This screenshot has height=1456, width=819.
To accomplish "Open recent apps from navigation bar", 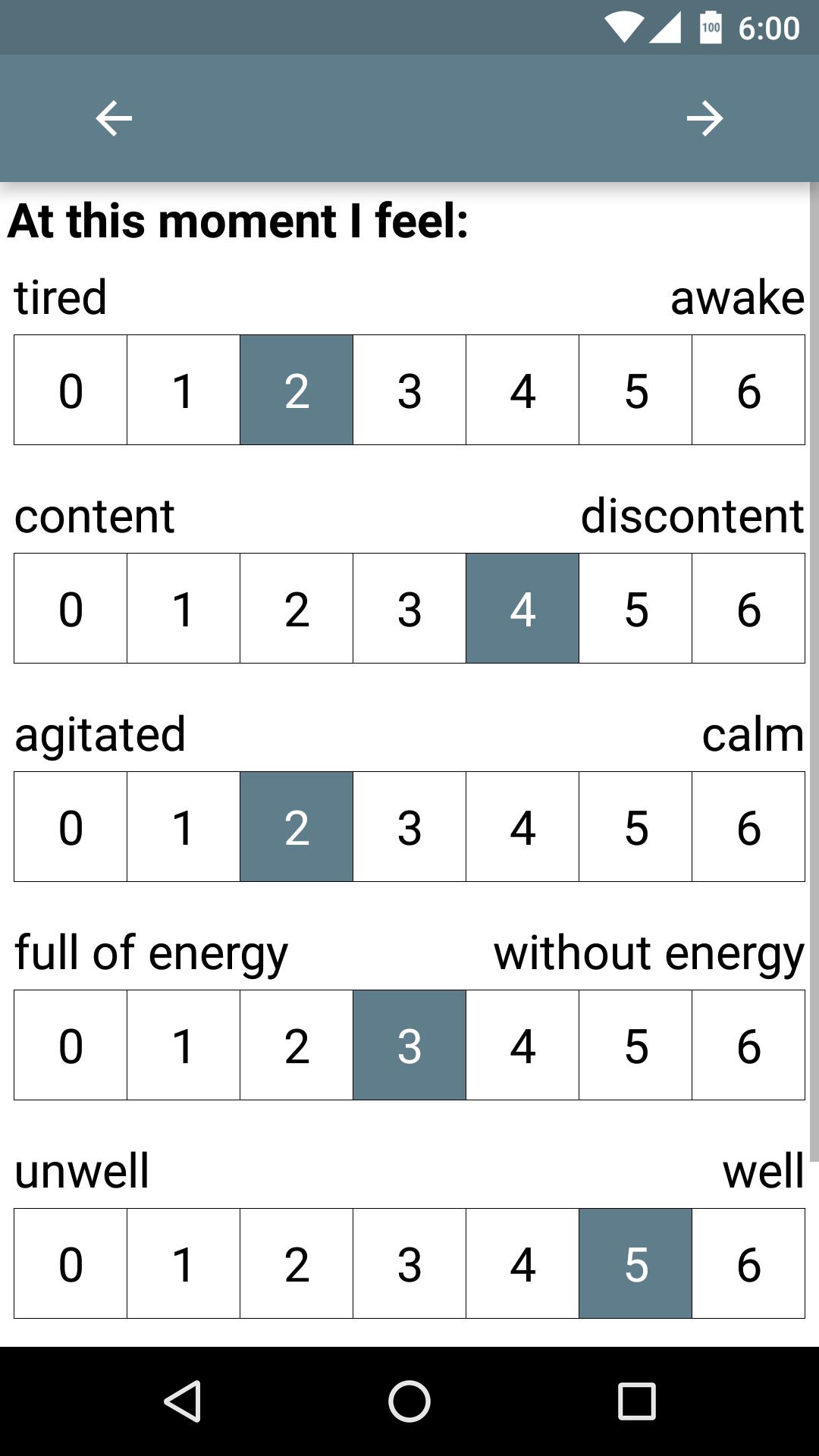I will point(637,1401).
